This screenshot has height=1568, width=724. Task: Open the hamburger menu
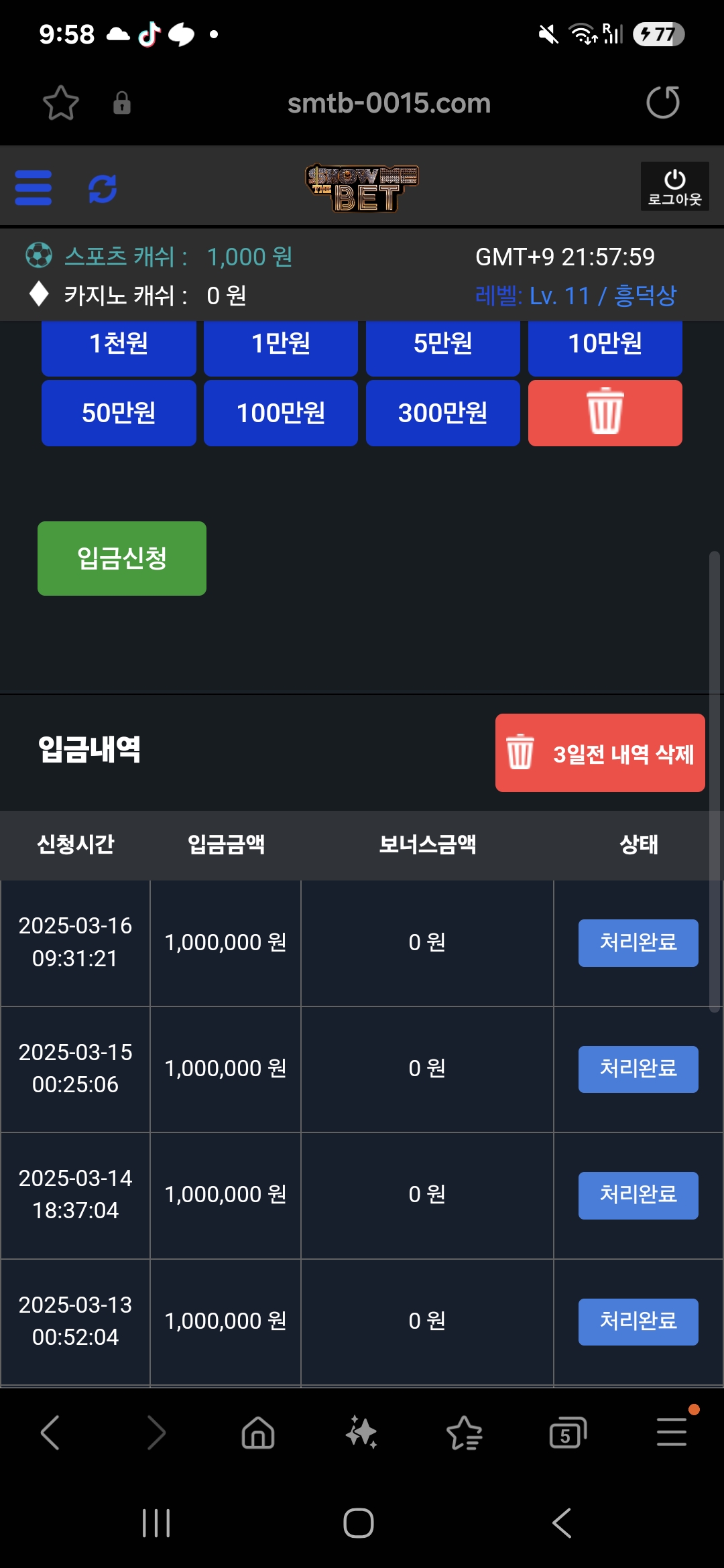point(34,188)
